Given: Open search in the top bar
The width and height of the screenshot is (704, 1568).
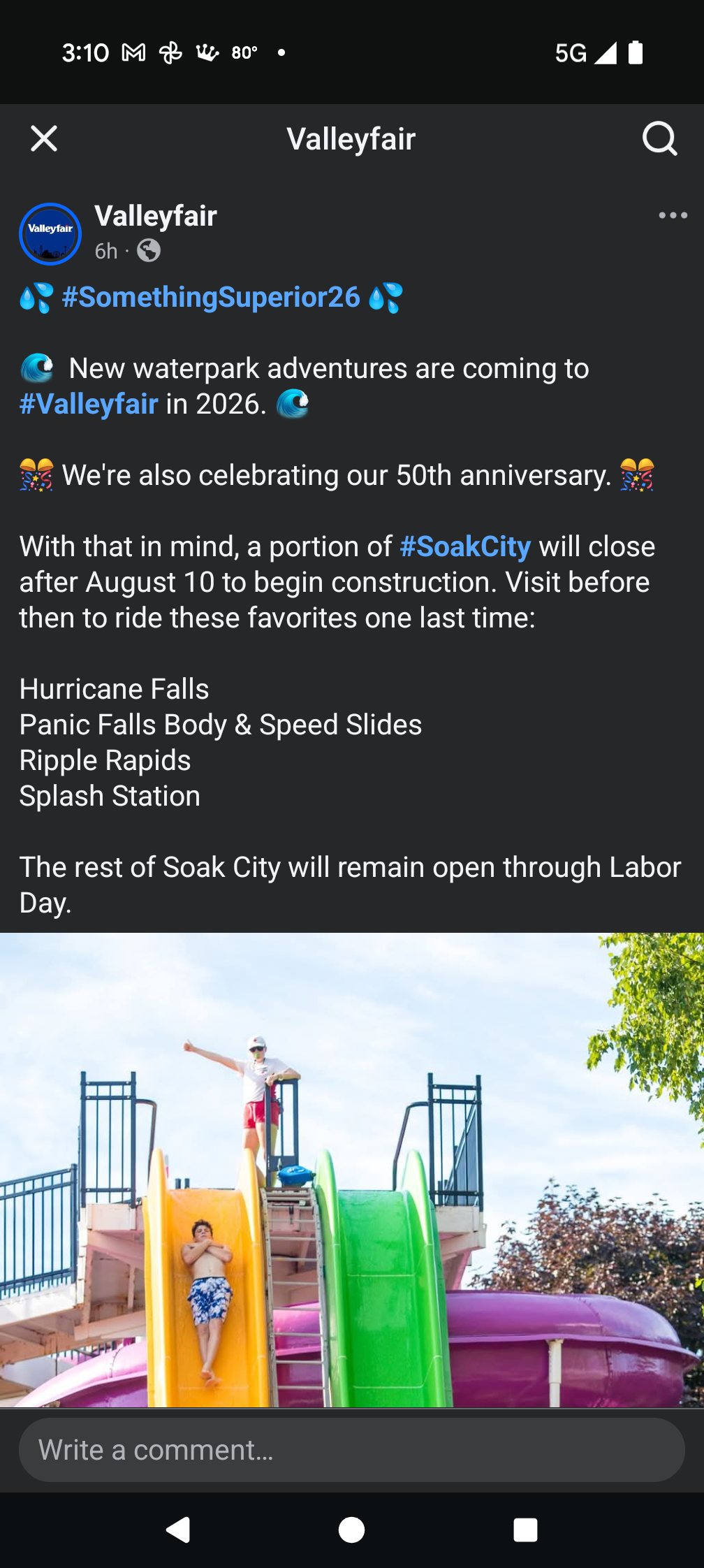Looking at the screenshot, I should point(659,138).
